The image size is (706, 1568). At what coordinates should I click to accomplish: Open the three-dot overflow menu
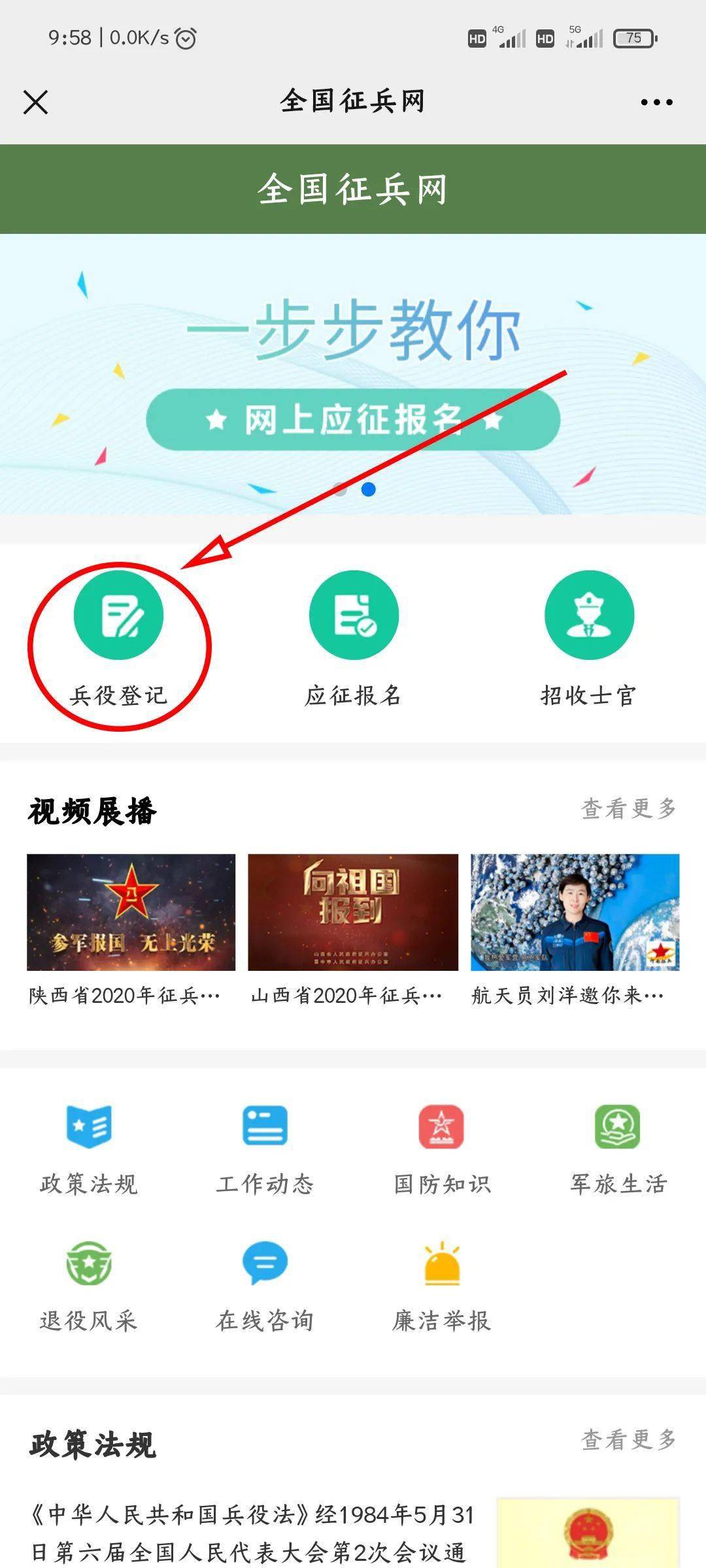click(656, 103)
